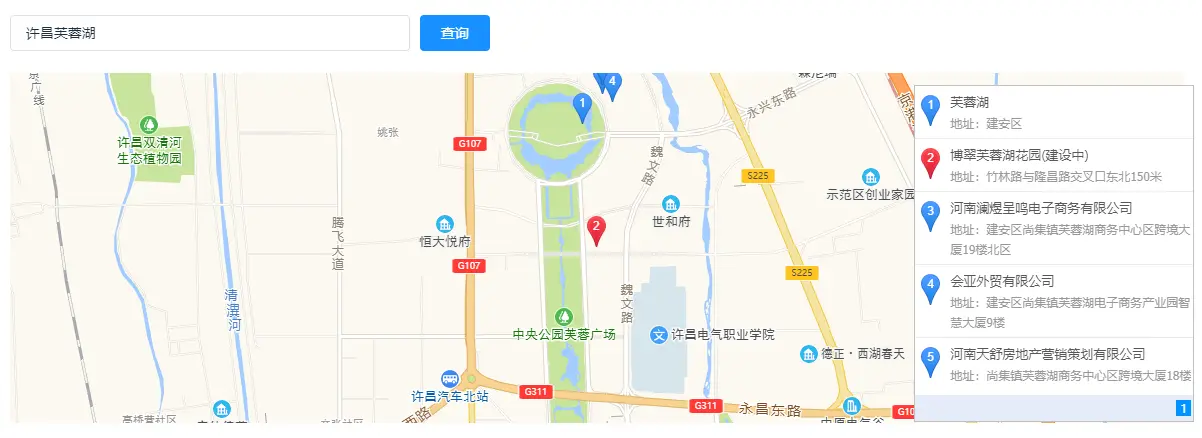Tap blue map marker 4
Screen dimensions: 1202x438
tap(613, 84)
